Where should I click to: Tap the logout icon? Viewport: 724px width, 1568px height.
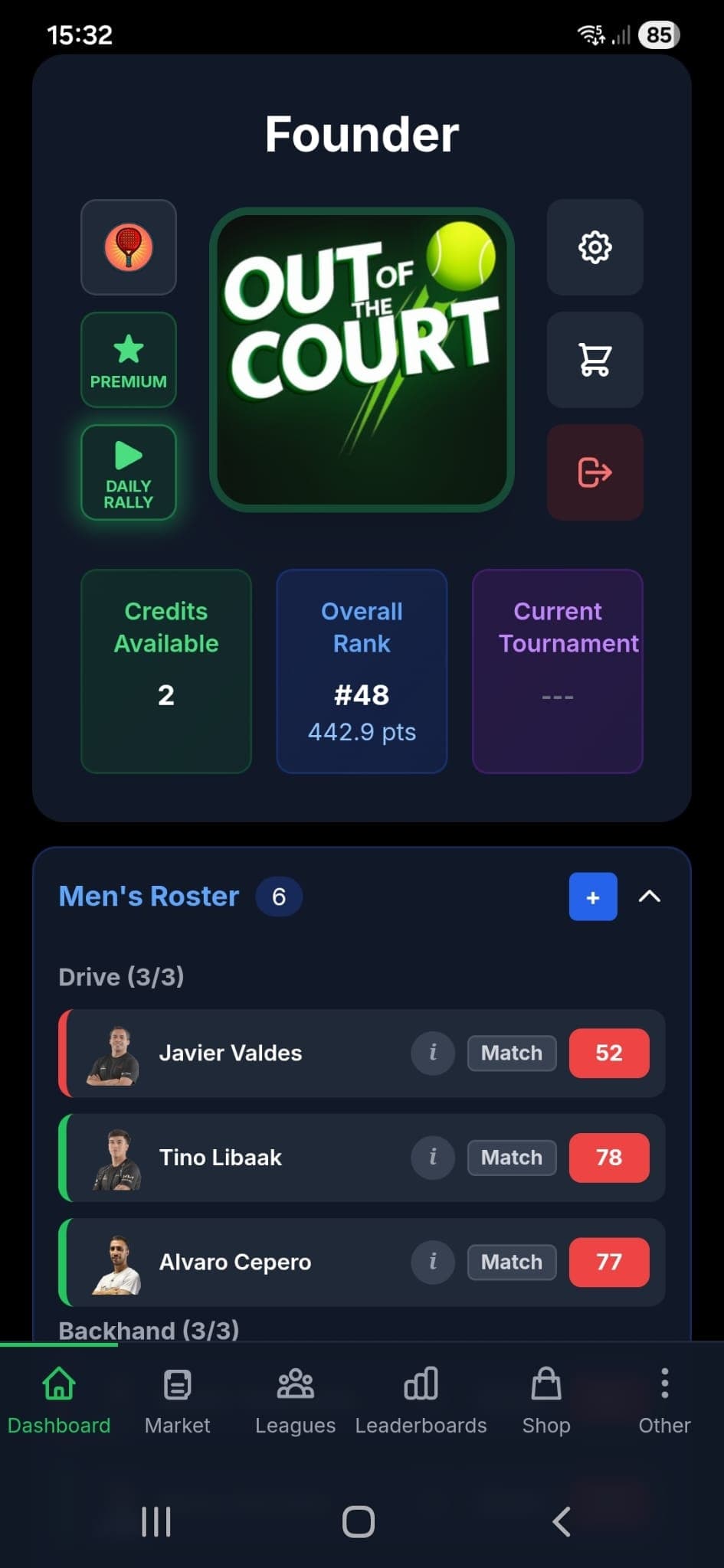point(595,472)
